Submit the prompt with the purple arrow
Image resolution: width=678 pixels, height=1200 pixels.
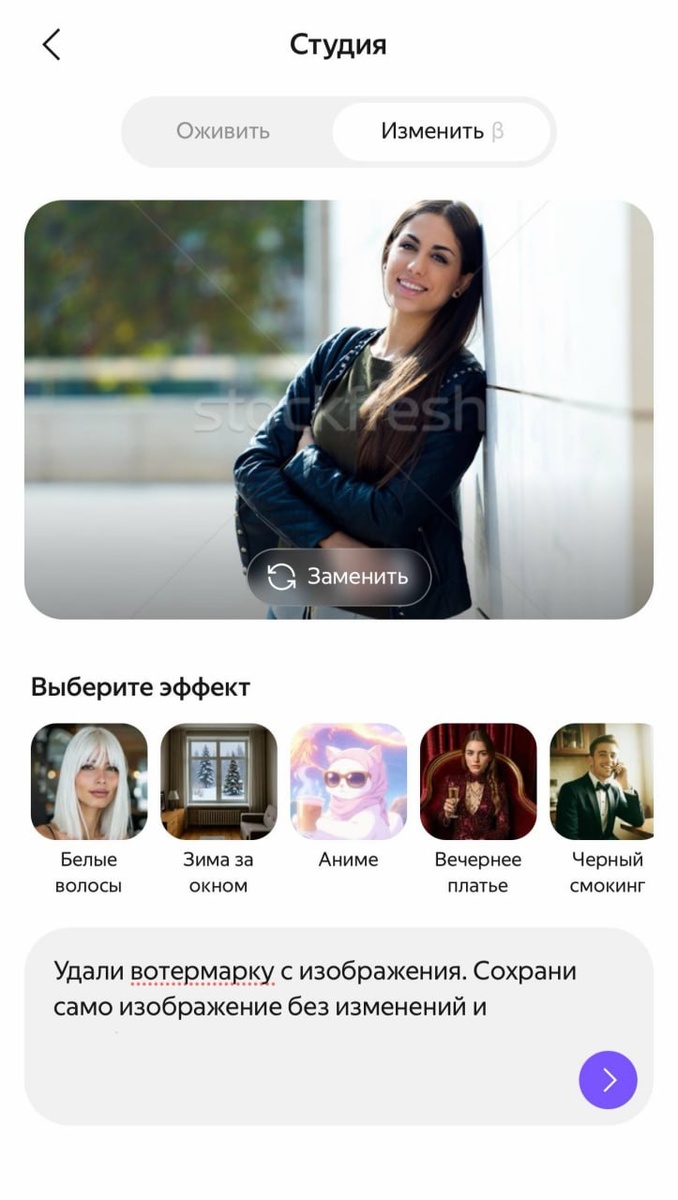[x=608, y=1080]
